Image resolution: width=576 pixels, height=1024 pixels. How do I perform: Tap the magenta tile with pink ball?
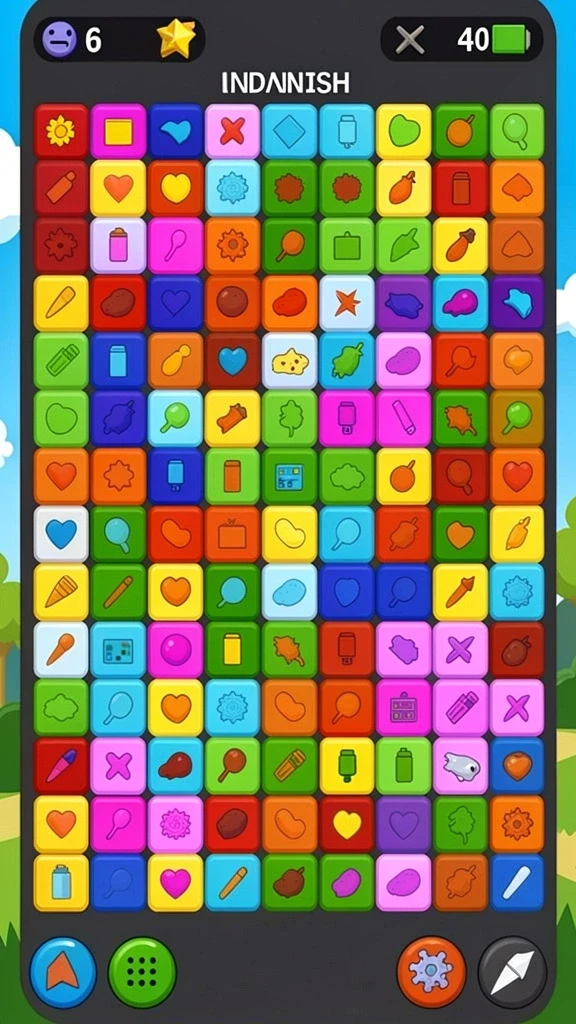tap(176, 650)
